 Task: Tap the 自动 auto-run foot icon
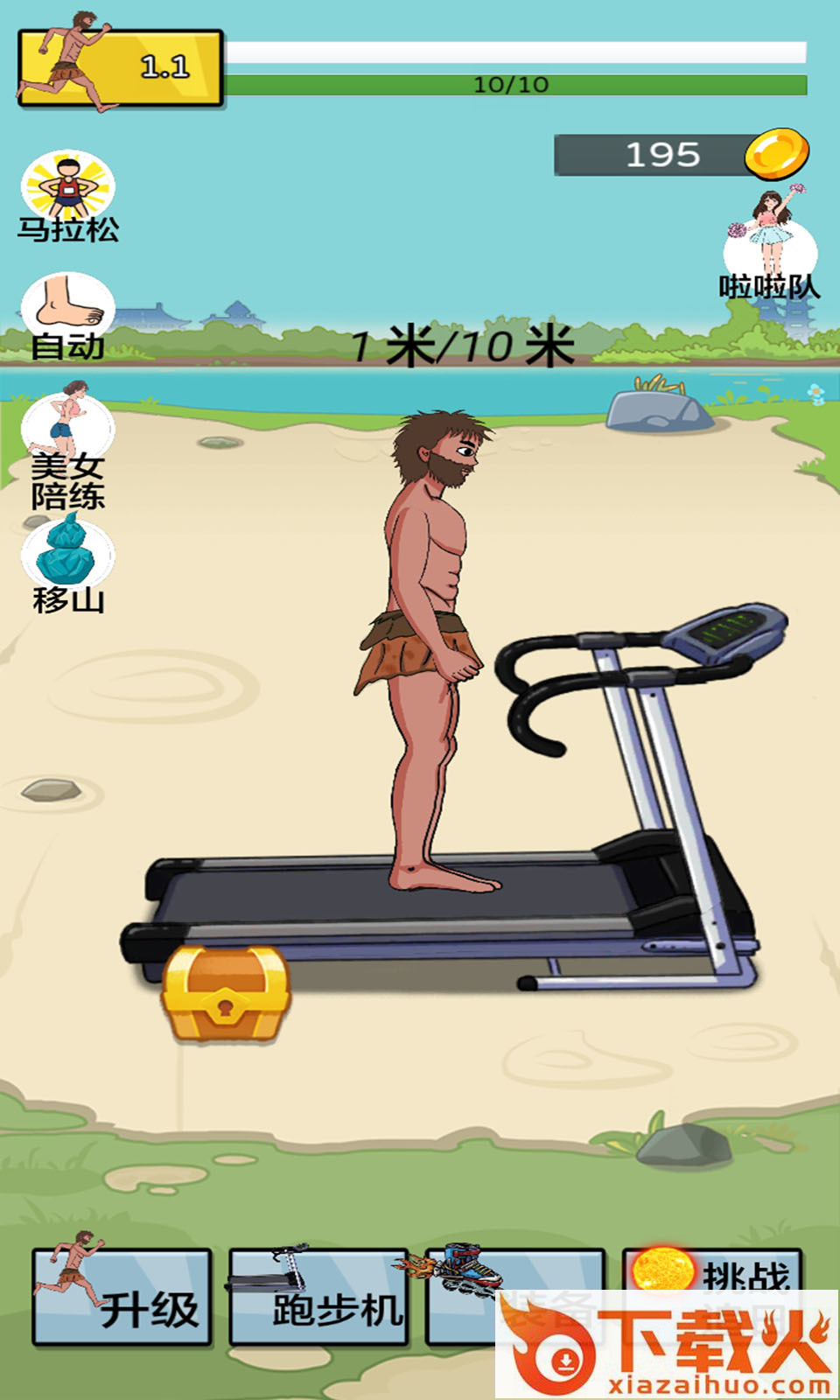(68, 315)
